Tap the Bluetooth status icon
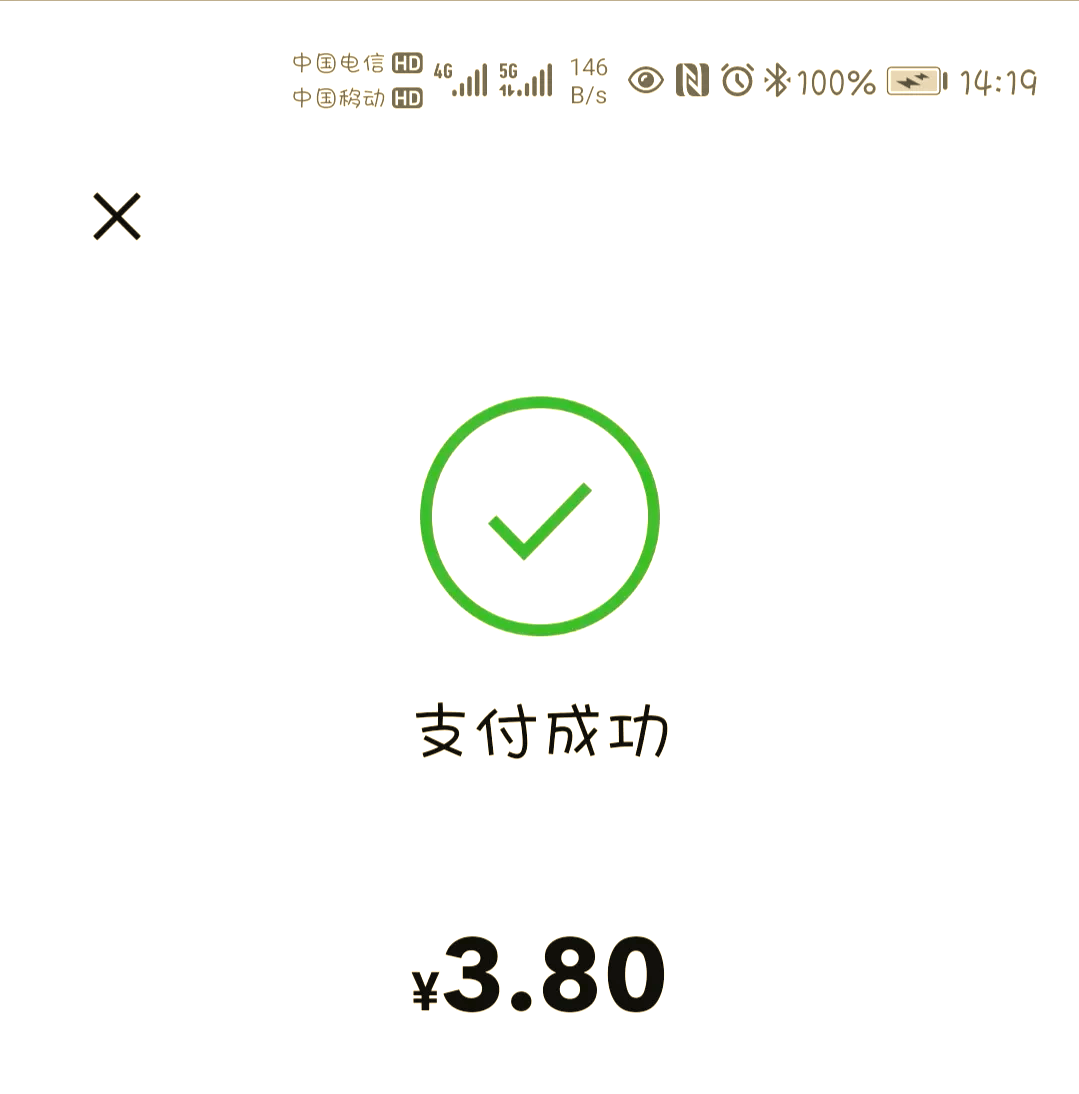 coord(779,80)
